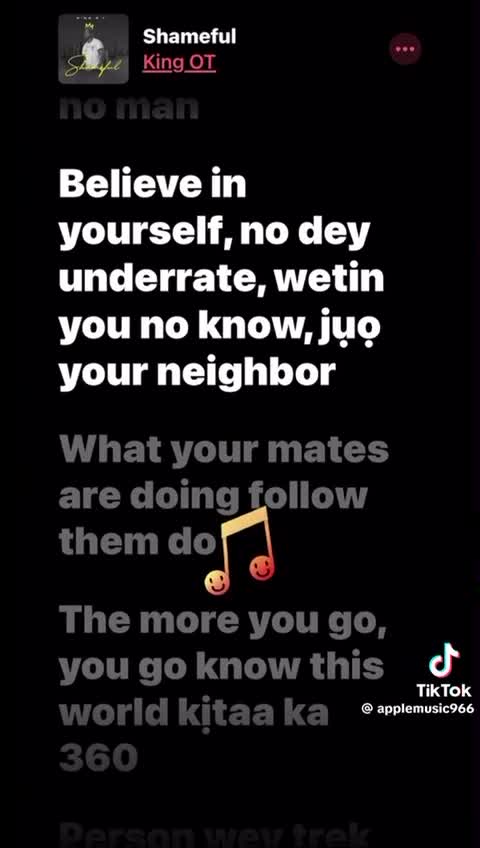
Task: Jump to the lyric 'What your mates are doing'
Action: click(x=223, y=496)
